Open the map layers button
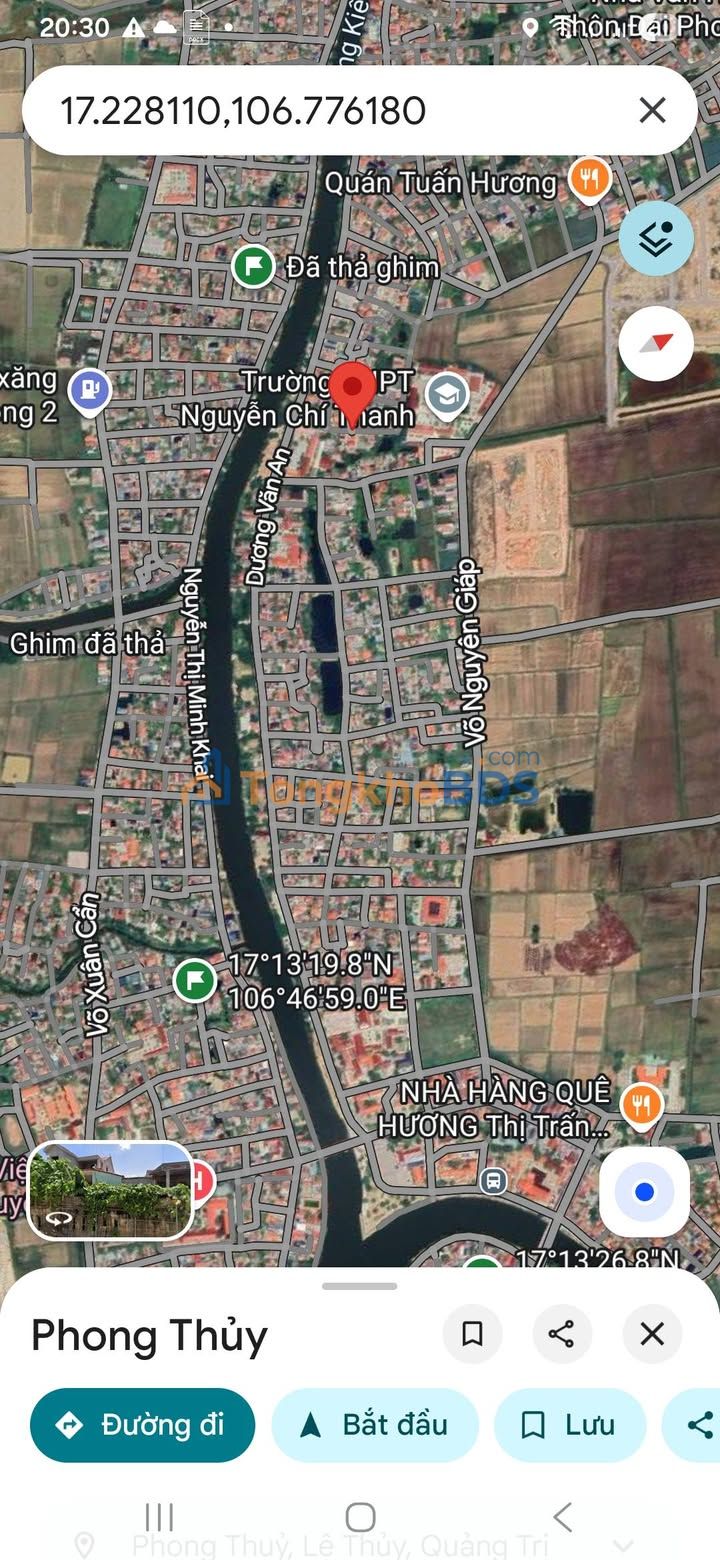Screen dimensions: 720x1560 tap(656, 239)
